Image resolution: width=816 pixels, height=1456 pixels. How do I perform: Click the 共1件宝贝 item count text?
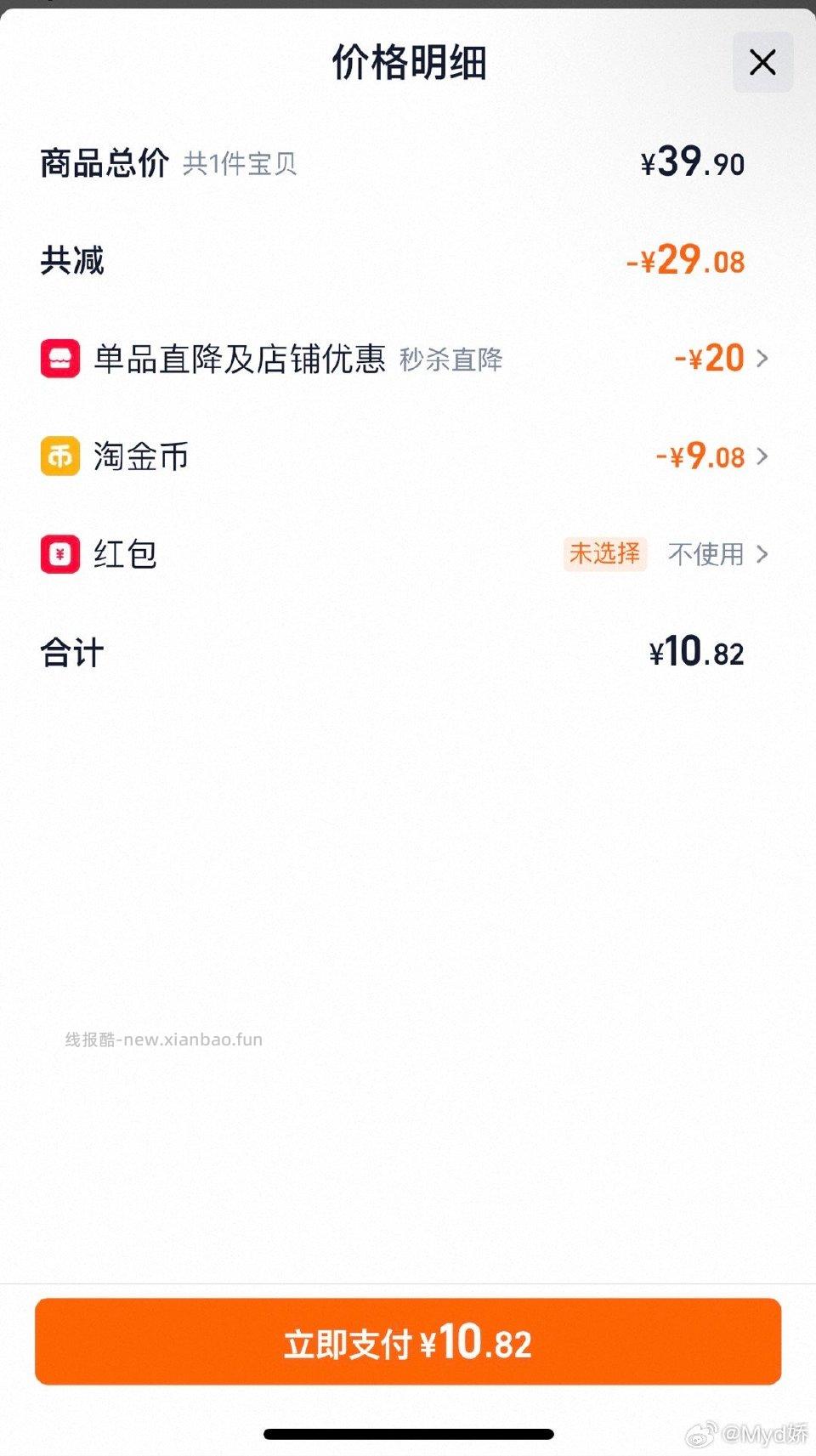[x=239, y=165]
